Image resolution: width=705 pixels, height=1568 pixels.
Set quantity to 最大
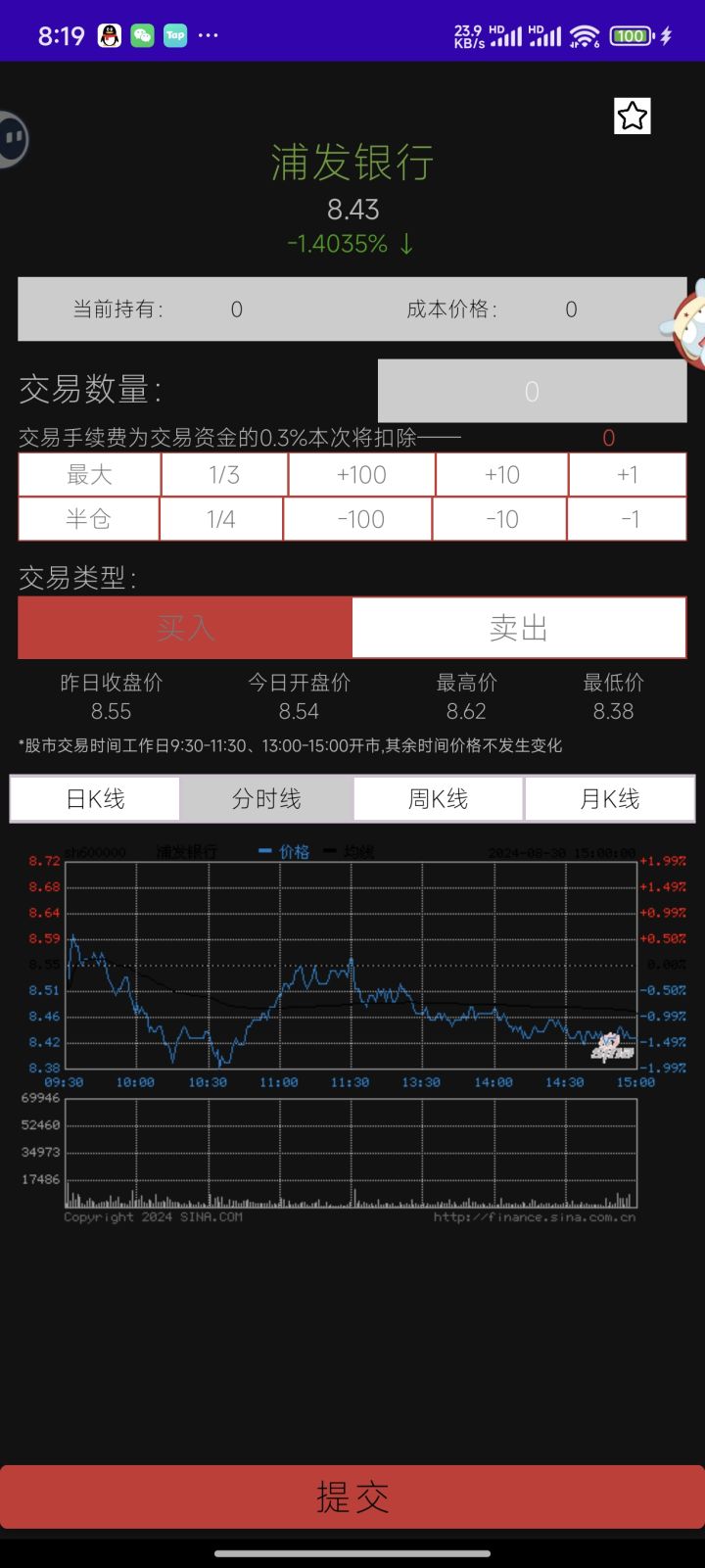tap(89, 475)
